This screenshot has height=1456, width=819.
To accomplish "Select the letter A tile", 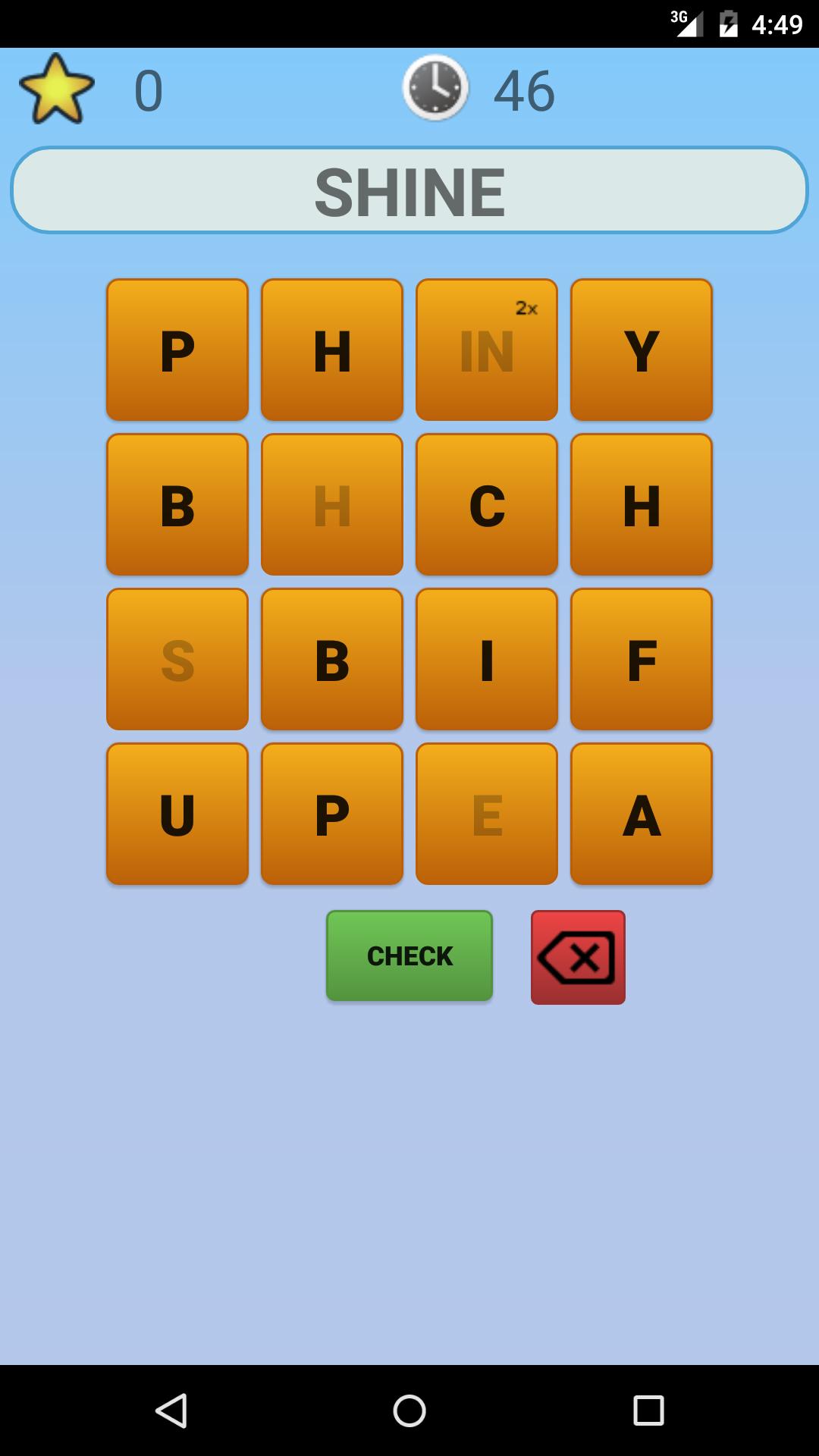I will (642, 814).
